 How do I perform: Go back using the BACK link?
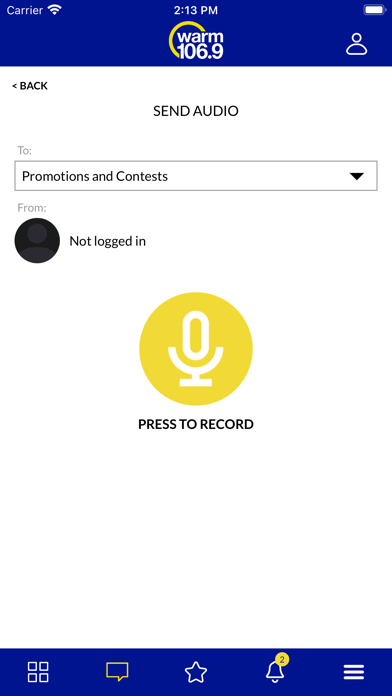30,86
